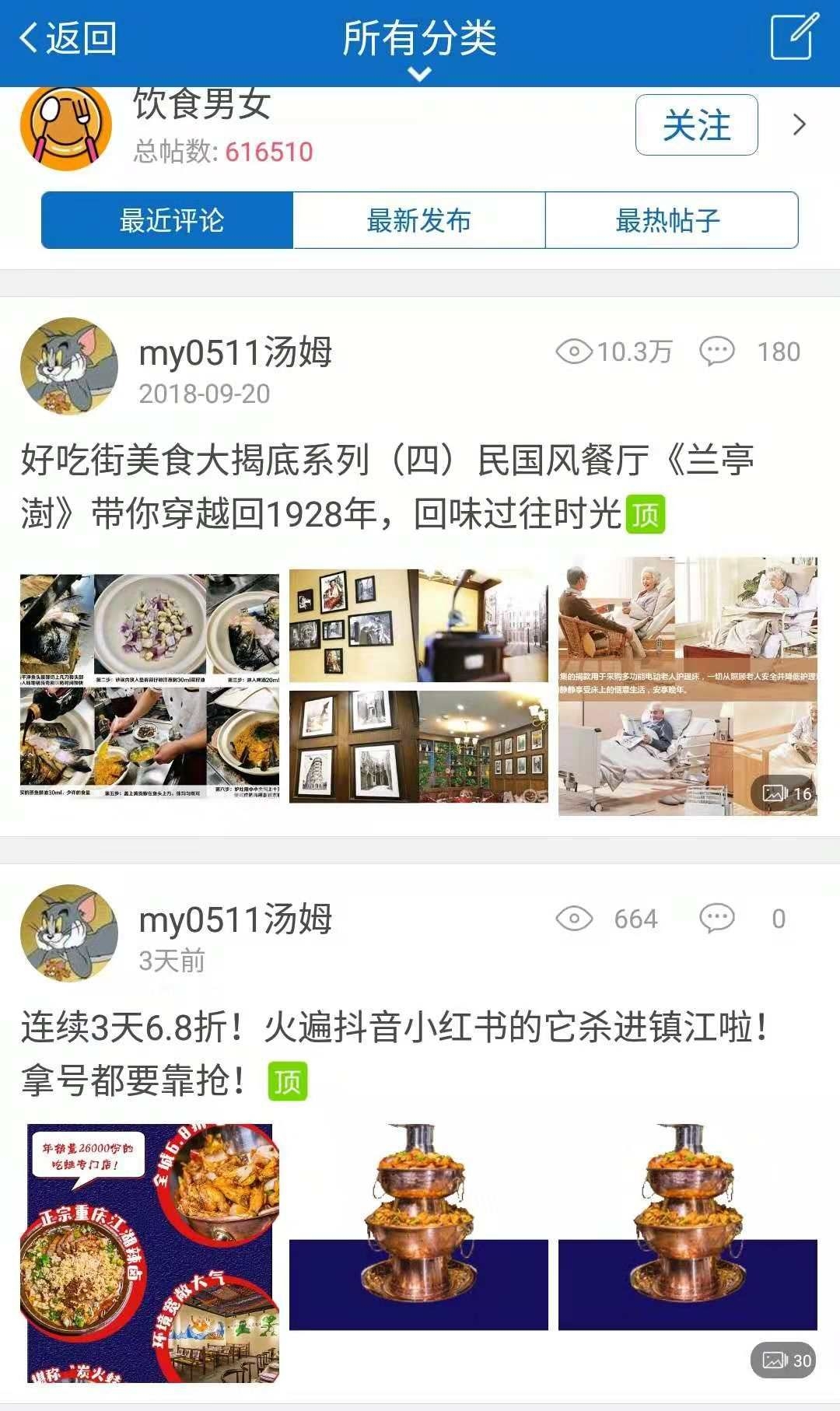
Task: Open 饮食男女 board details arrow
Action: click(x=799, y=125)
